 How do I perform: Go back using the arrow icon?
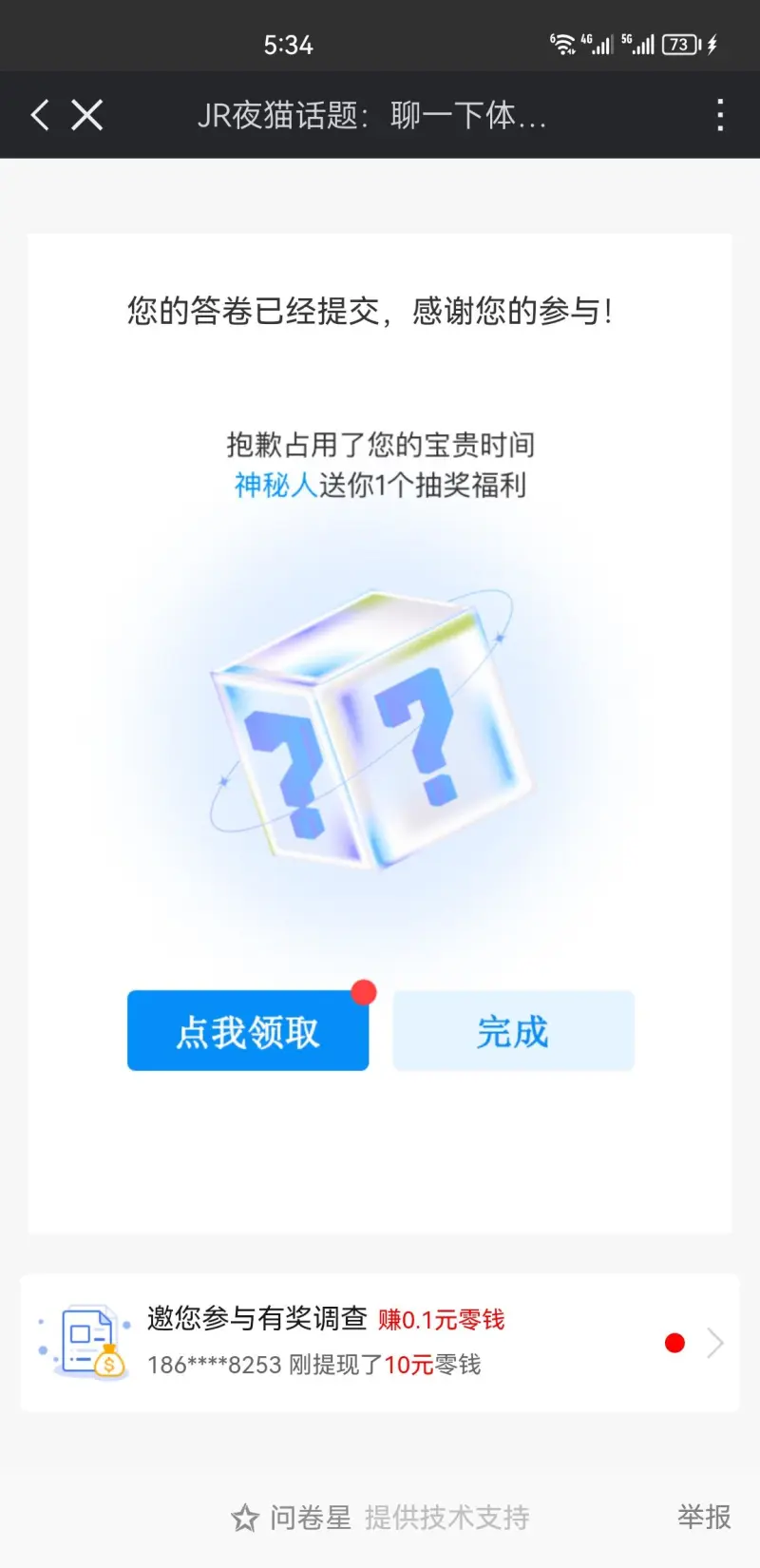coord(40,116)
